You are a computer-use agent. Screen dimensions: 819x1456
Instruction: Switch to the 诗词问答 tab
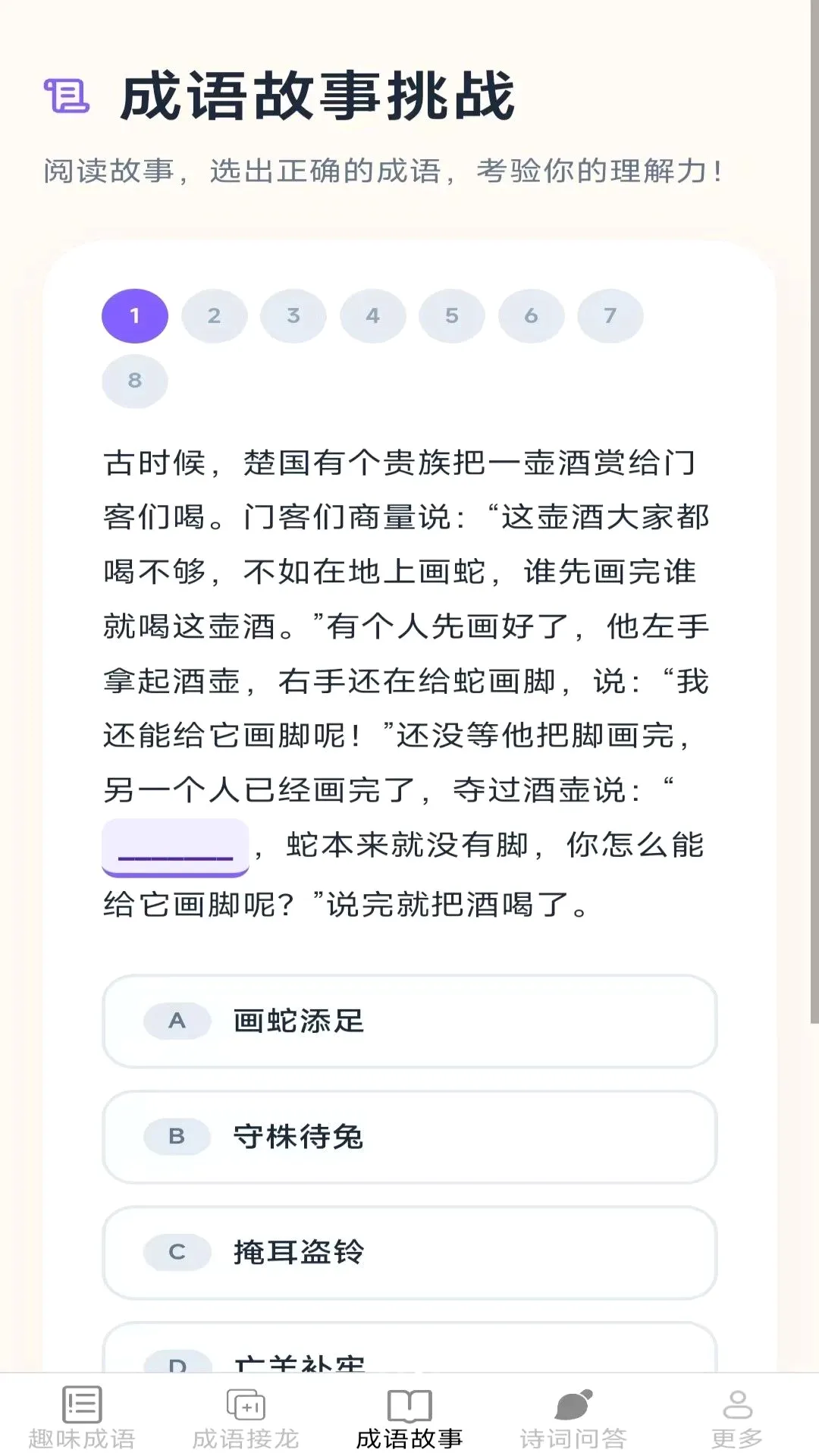(573, 1417)
